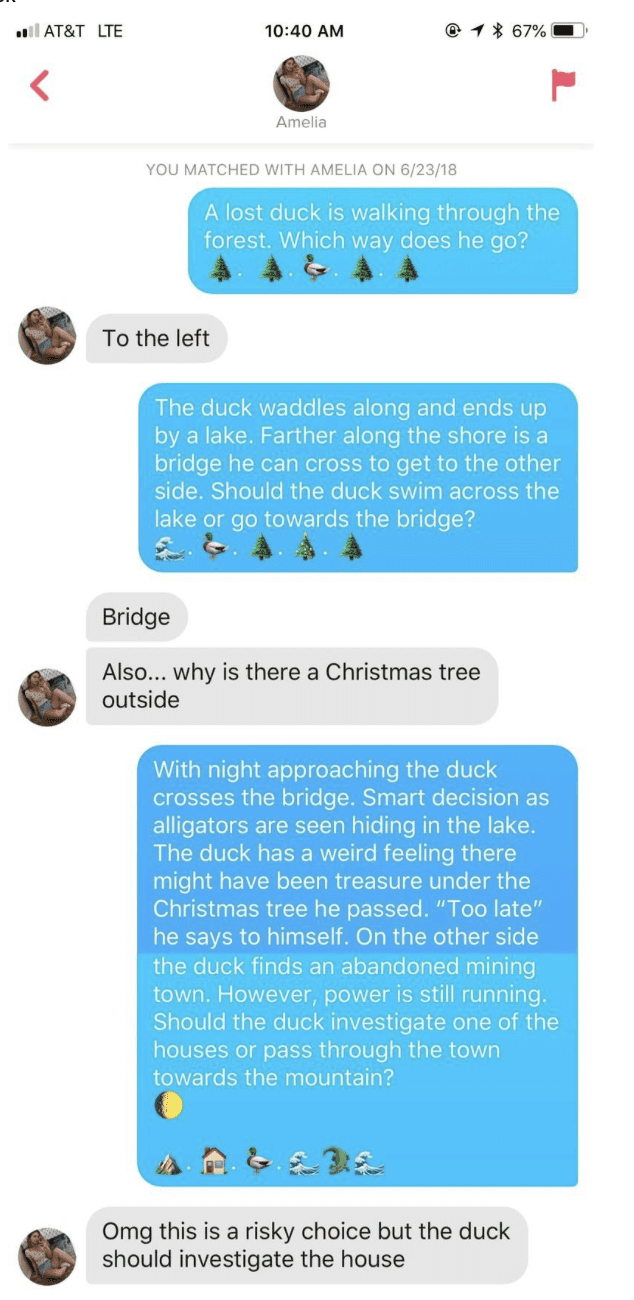Open Amelia's profile from the header photo
The image size is (634, 1300).
click(x=301, y=83)
